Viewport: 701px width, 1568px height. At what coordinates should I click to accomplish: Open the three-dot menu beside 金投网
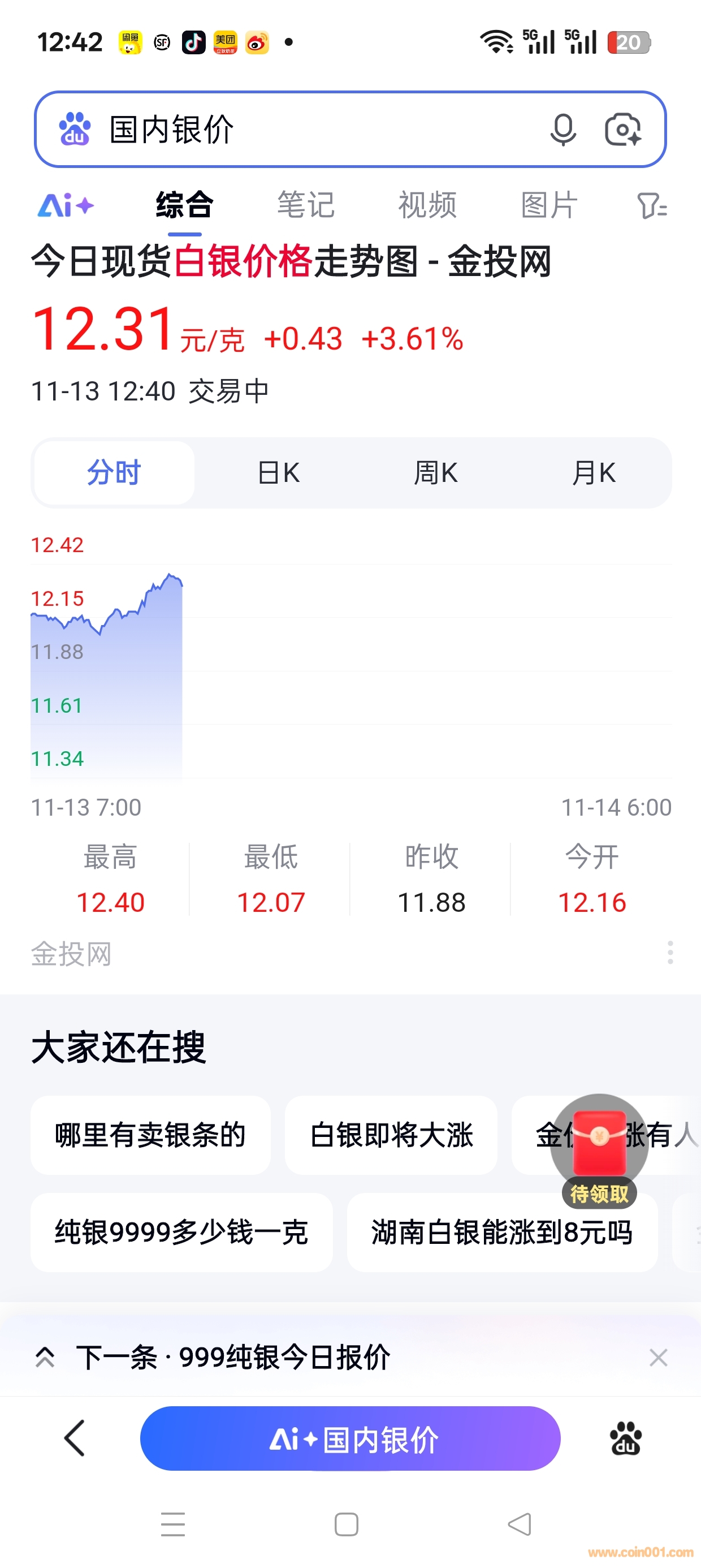[670, 953]
